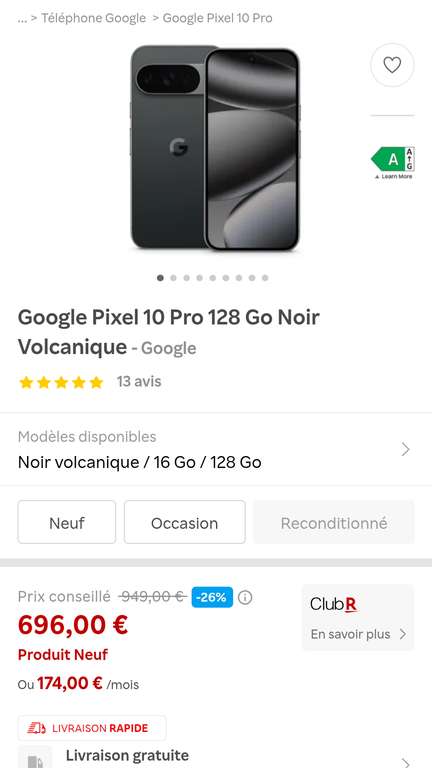View the energy label A details
Viewport: 432px width, 768px height.
tap(393, 163)
